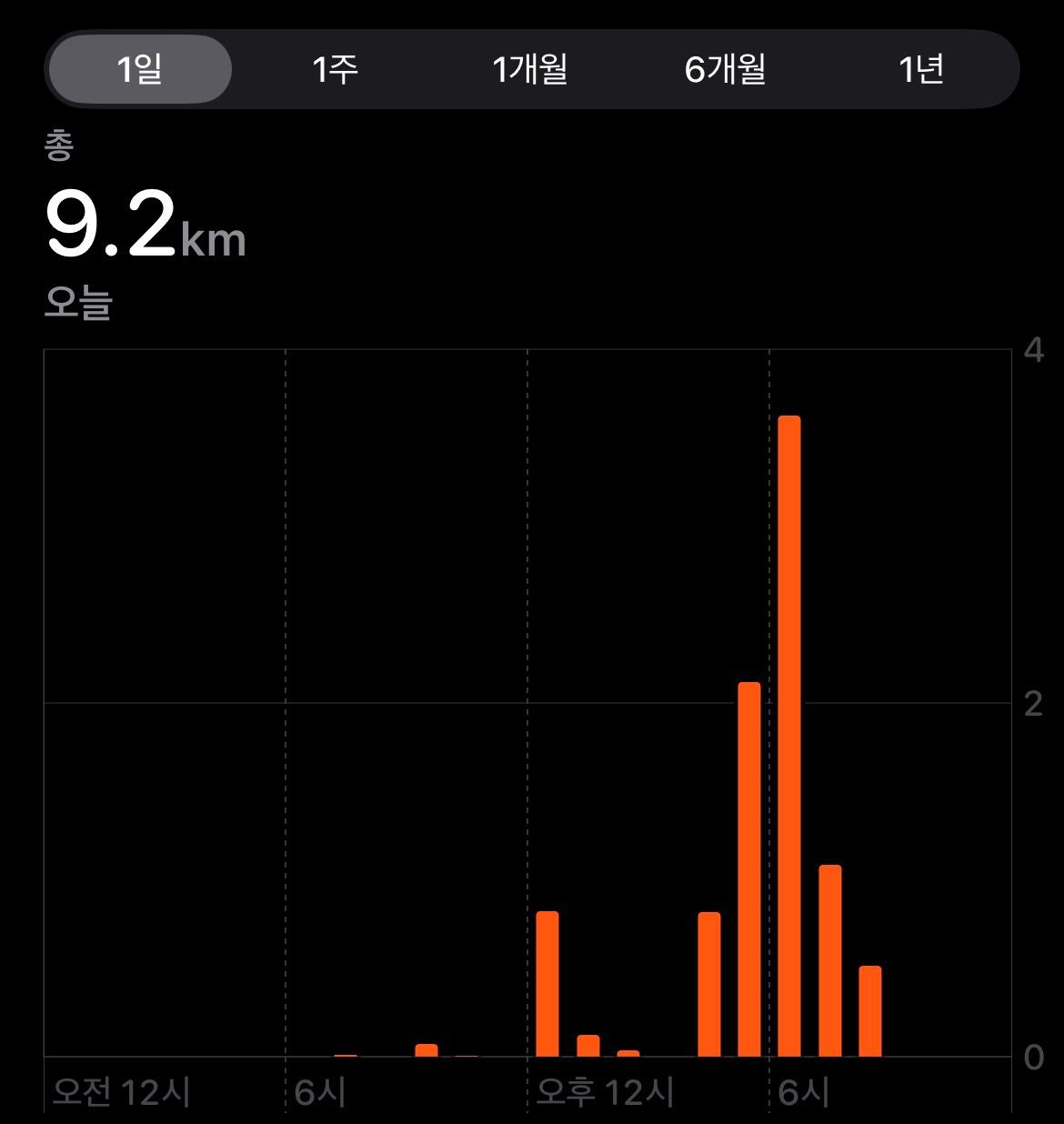The image size is (1064, 1124).
Task: Show the 6개월 distance chart
Action: (x=725, y=69)
